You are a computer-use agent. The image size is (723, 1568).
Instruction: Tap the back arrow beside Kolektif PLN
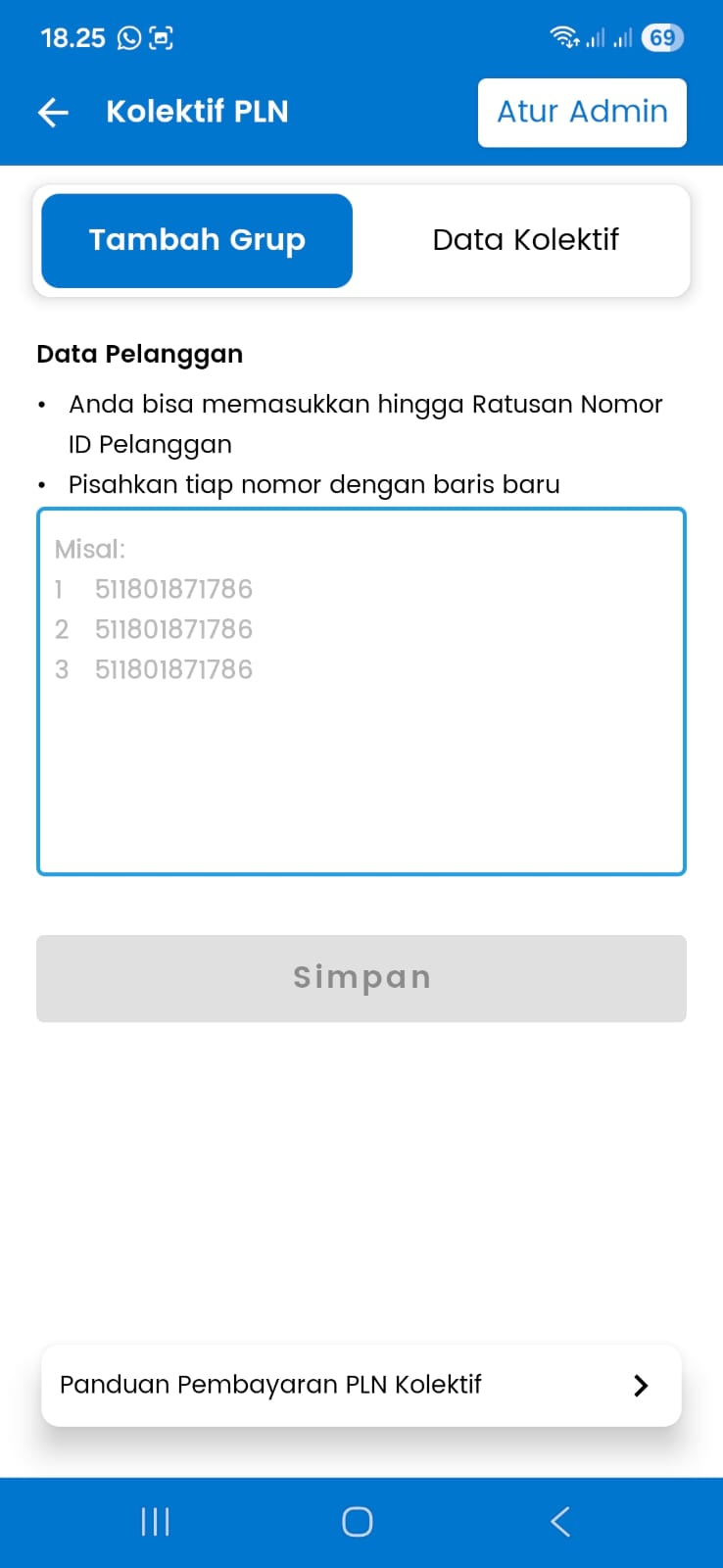(x=53, y=112)
